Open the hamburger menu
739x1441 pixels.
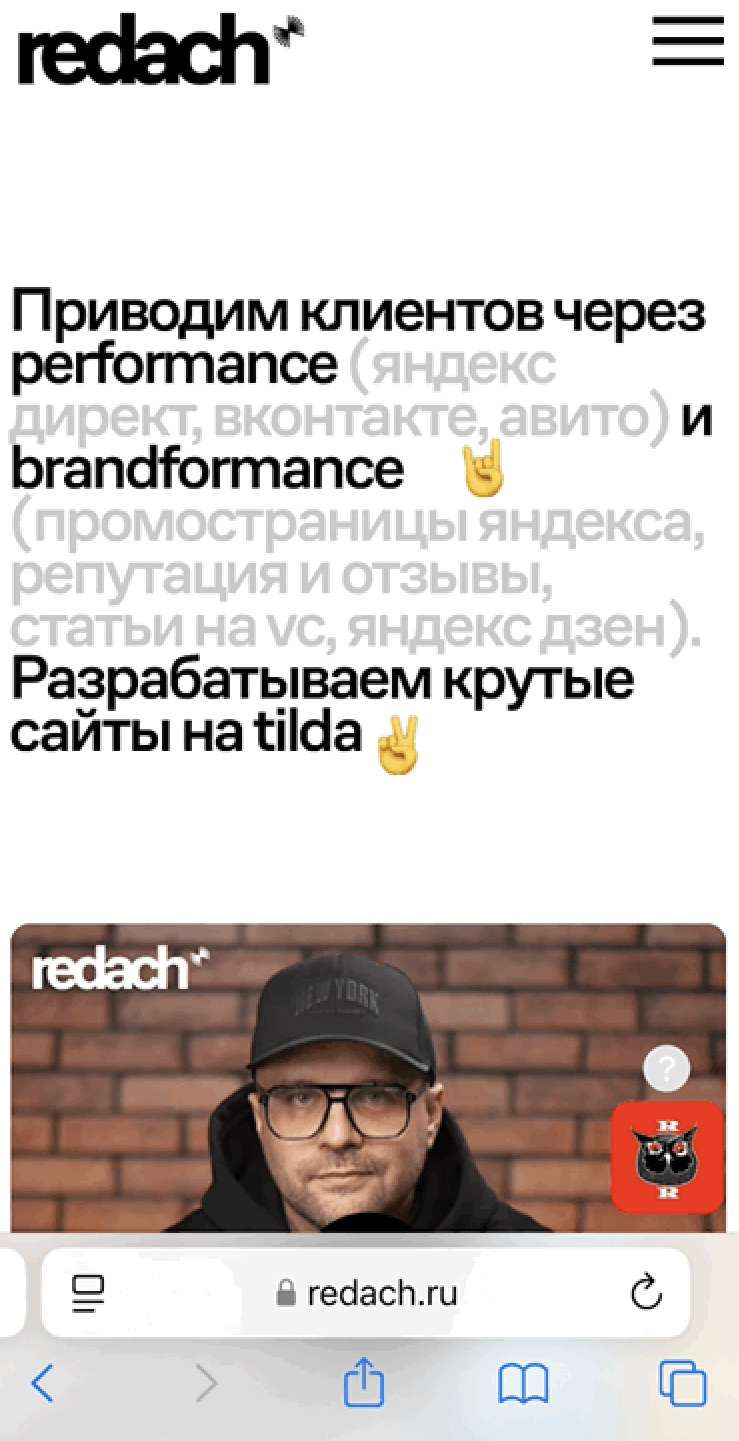point(687,41)
